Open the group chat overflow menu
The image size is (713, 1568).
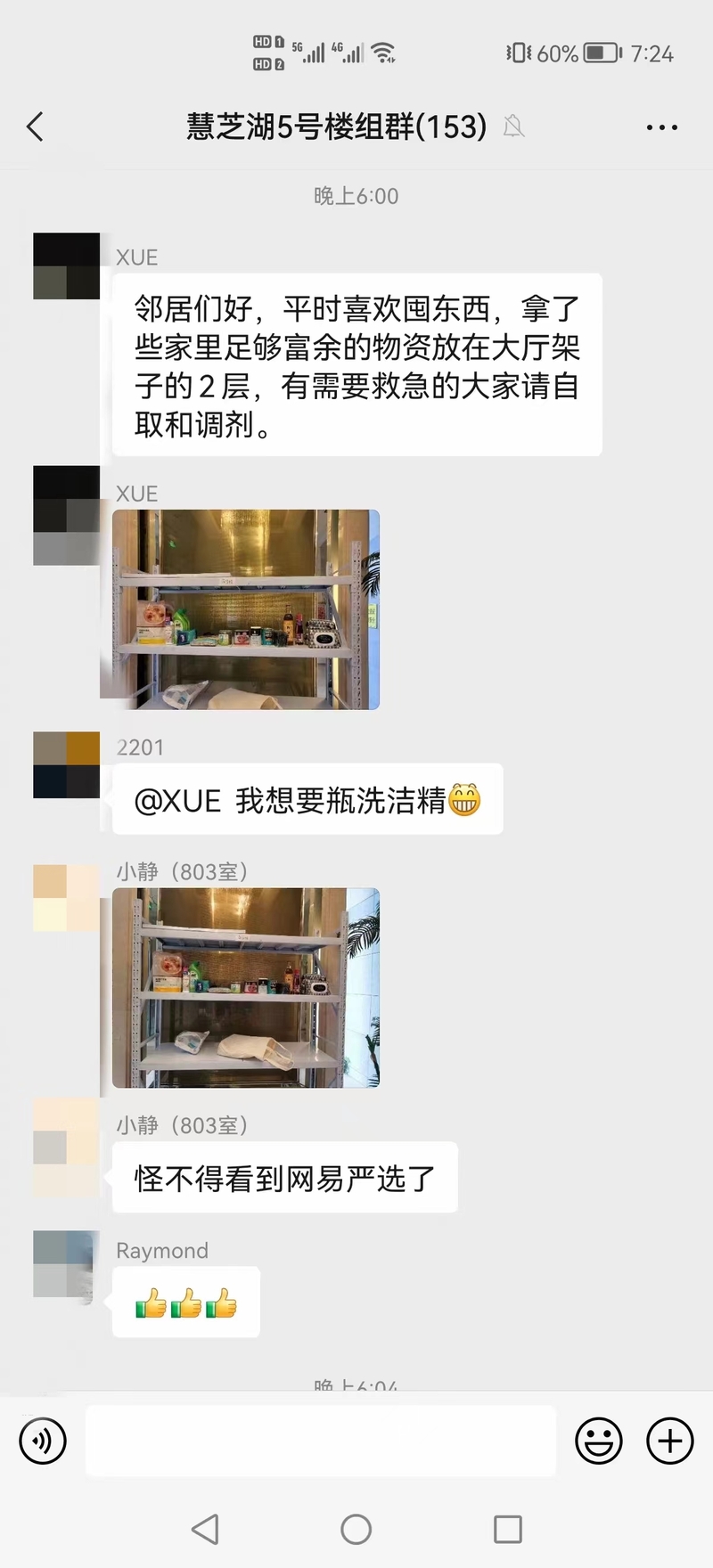coord(661,127)
